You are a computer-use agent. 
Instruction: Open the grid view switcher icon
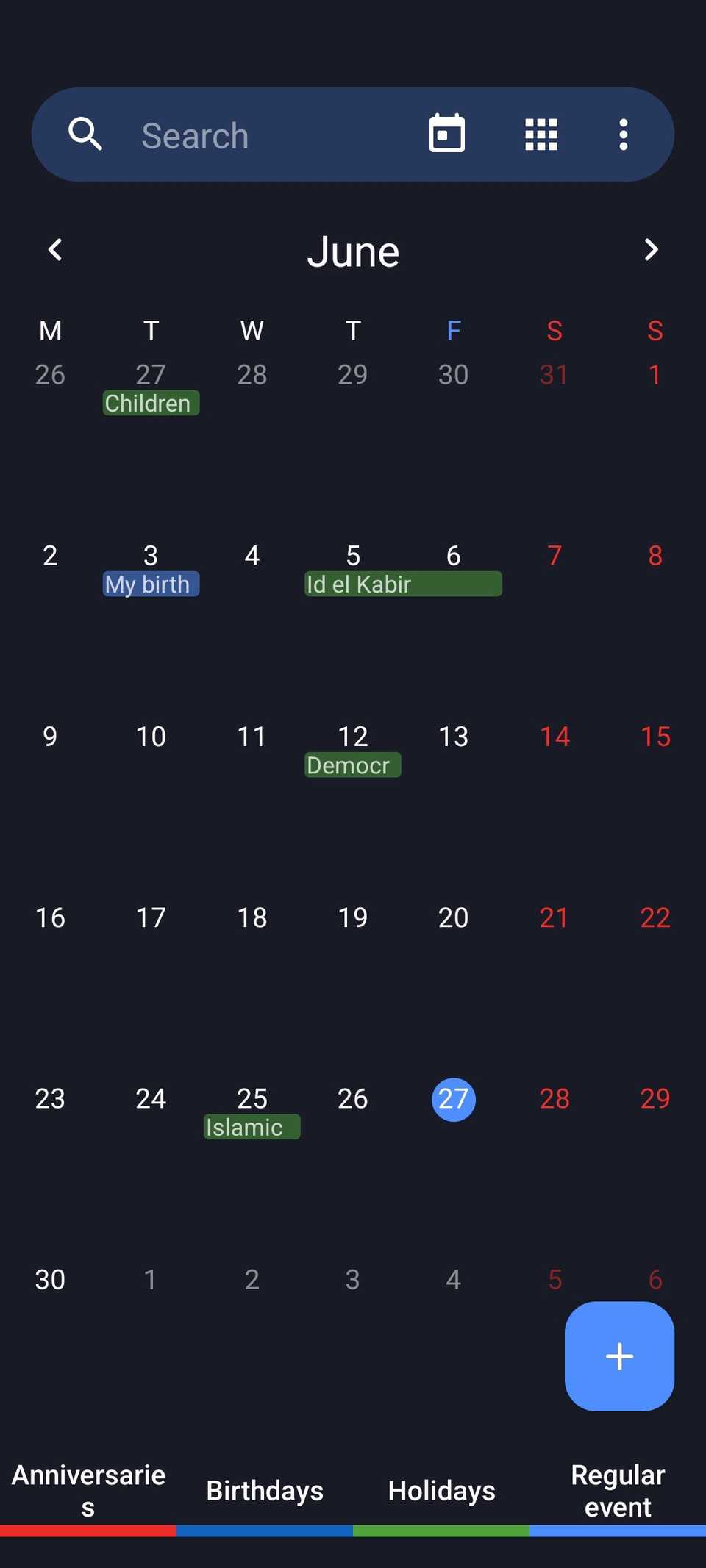click(x=540, y=135)
